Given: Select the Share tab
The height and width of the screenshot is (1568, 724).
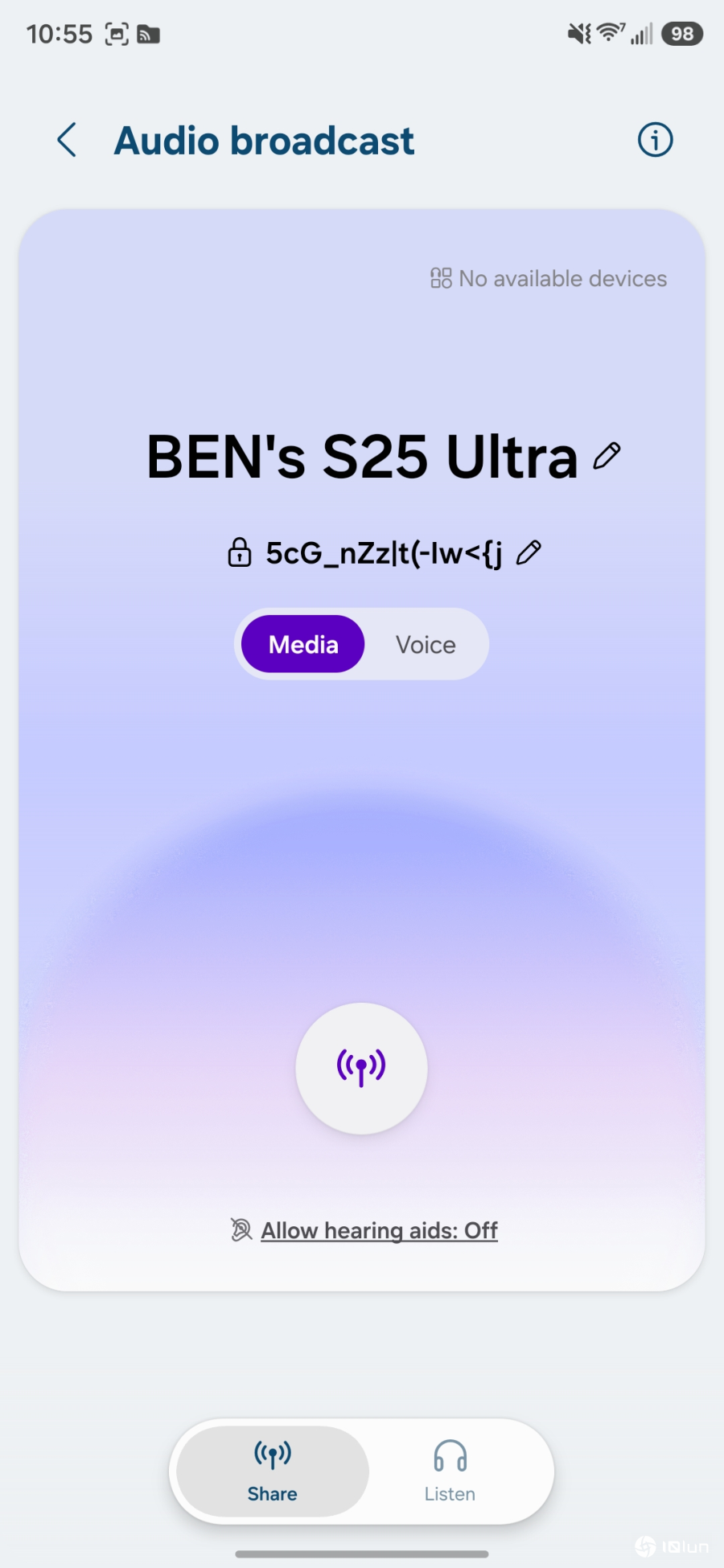Looking at the screenshot, I should coord(273,1472).
